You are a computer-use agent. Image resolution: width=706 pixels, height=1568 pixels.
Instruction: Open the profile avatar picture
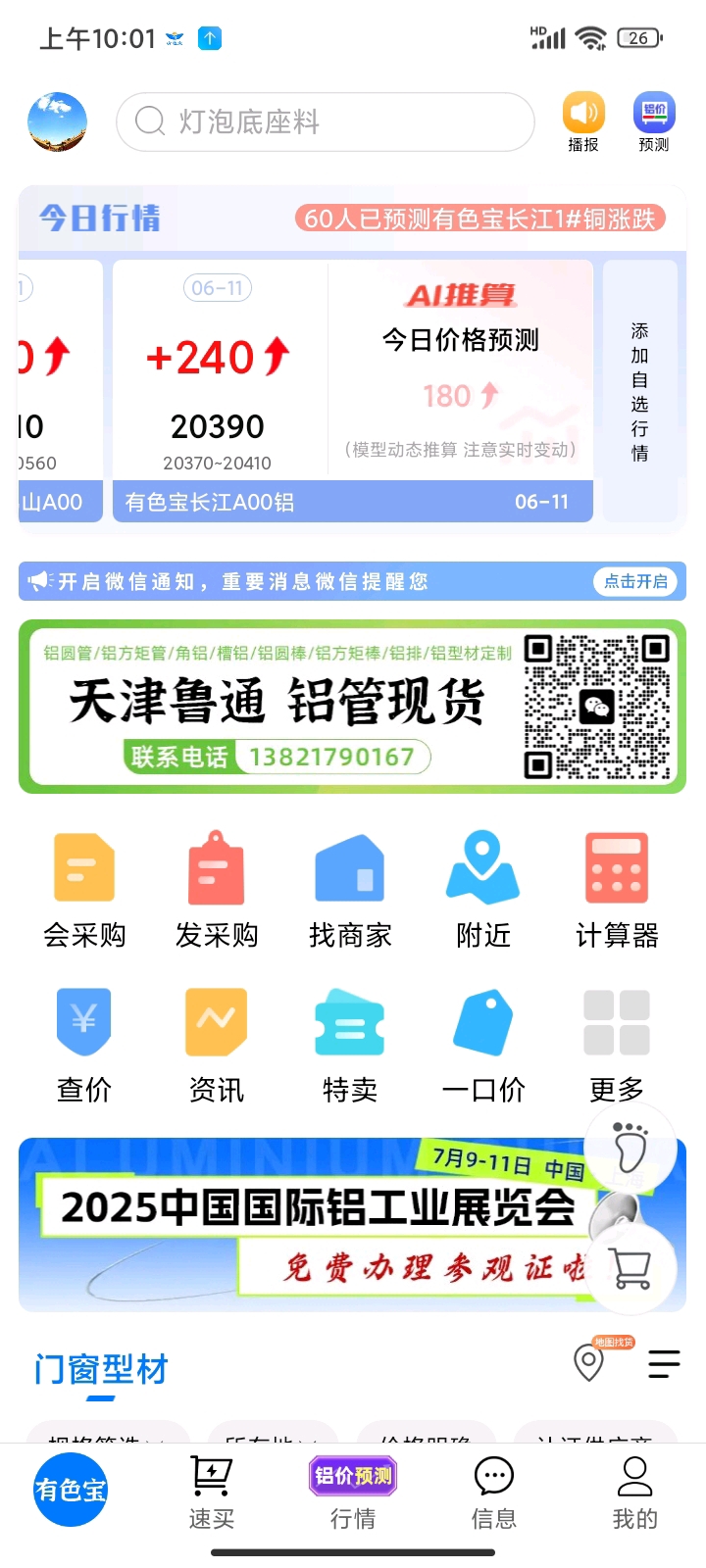click(57, 122)
